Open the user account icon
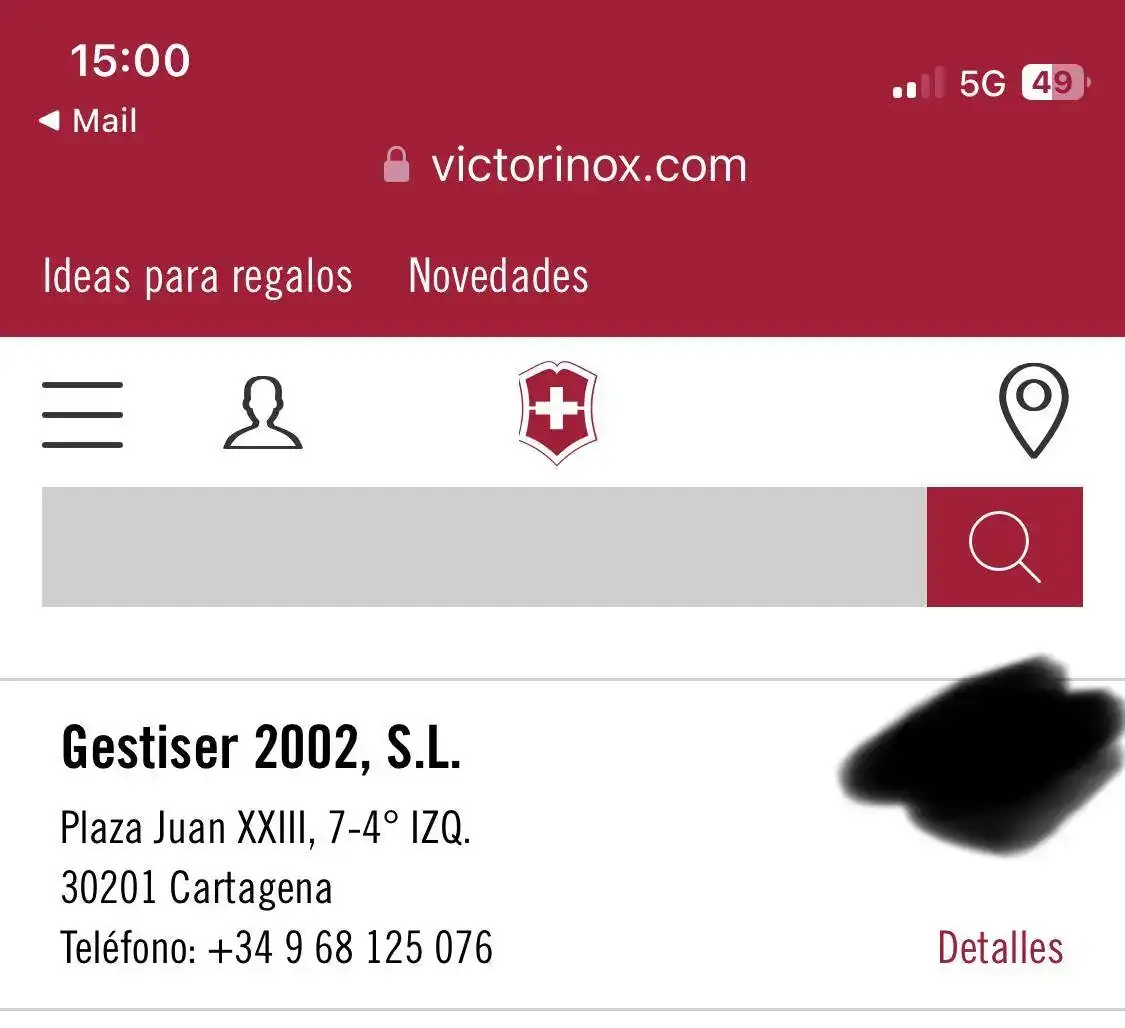Screen dimensions: 1125x1028 (262, 413)
